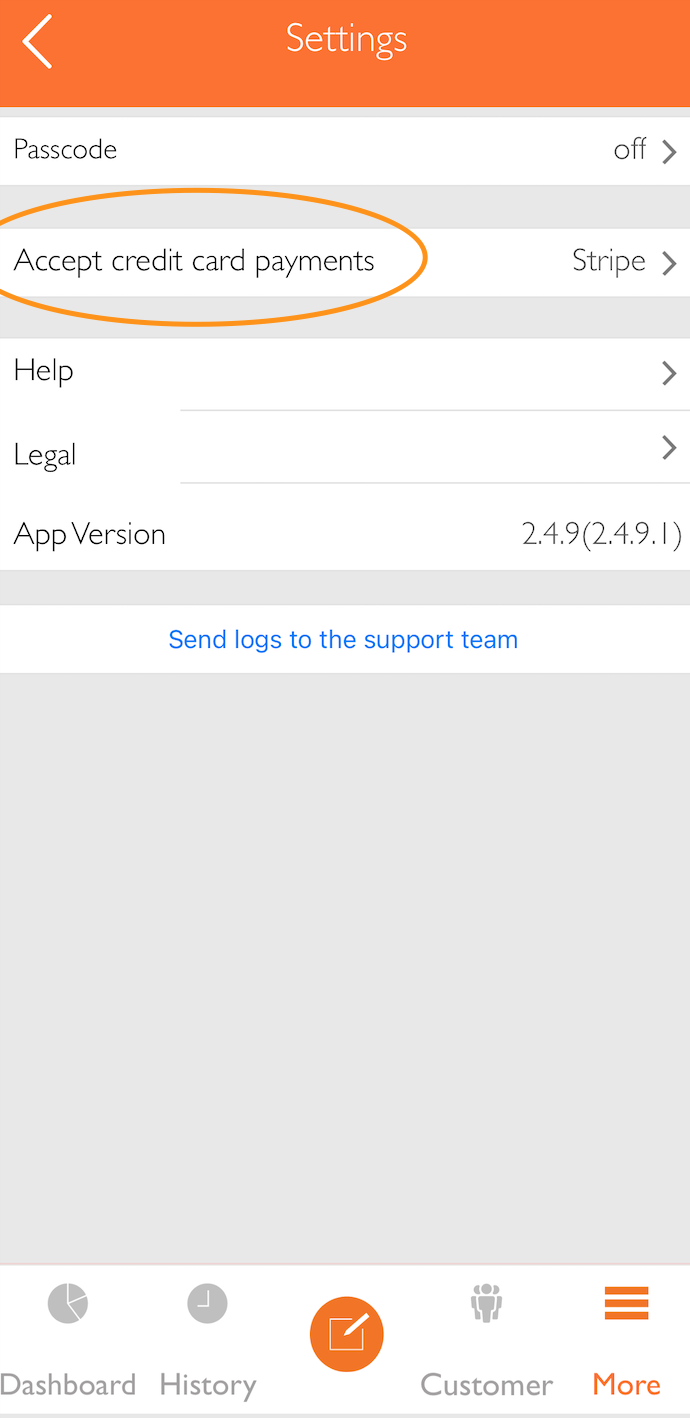Open the Passcode setting
This screenshot has height=1418, width=690.
[345, 151]
